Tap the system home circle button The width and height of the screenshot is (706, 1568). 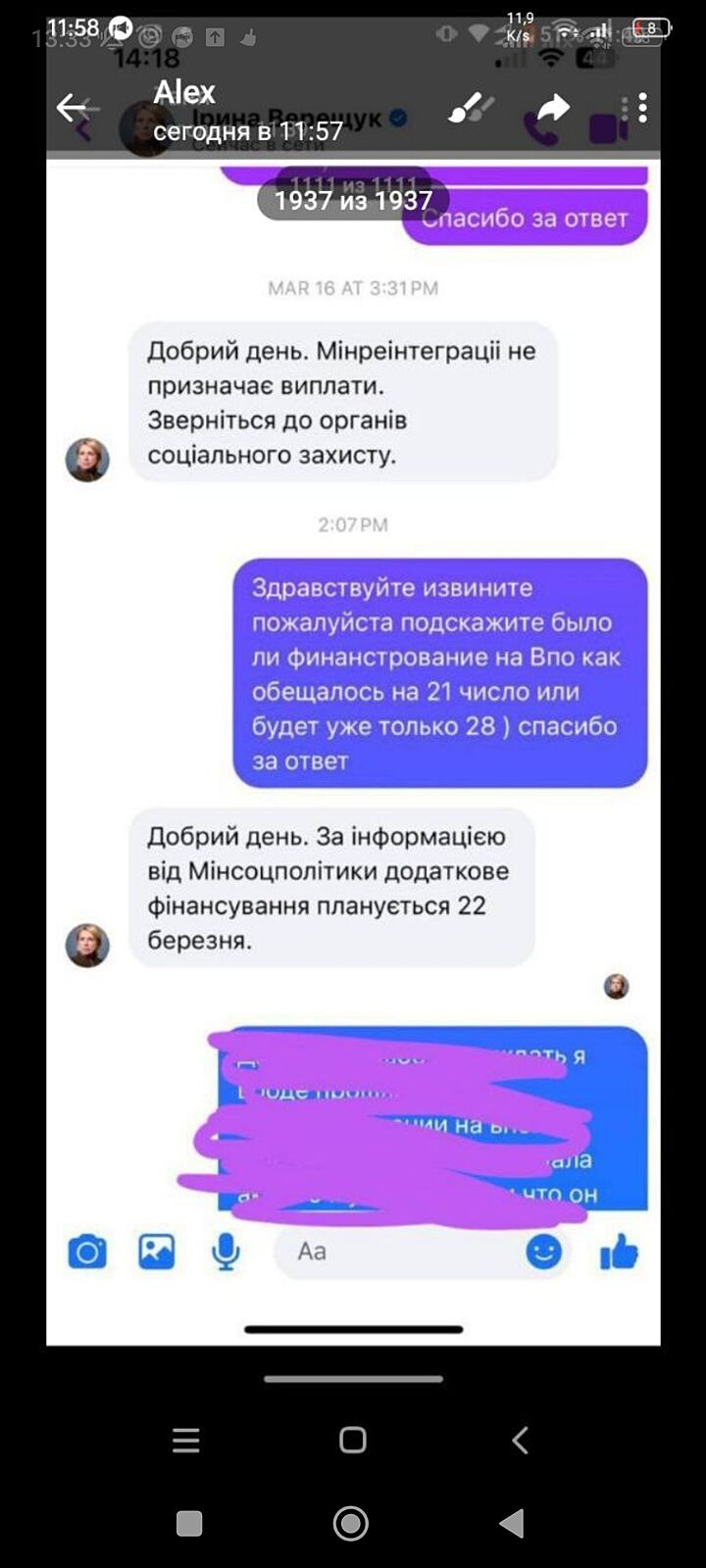pos(351,1523)
